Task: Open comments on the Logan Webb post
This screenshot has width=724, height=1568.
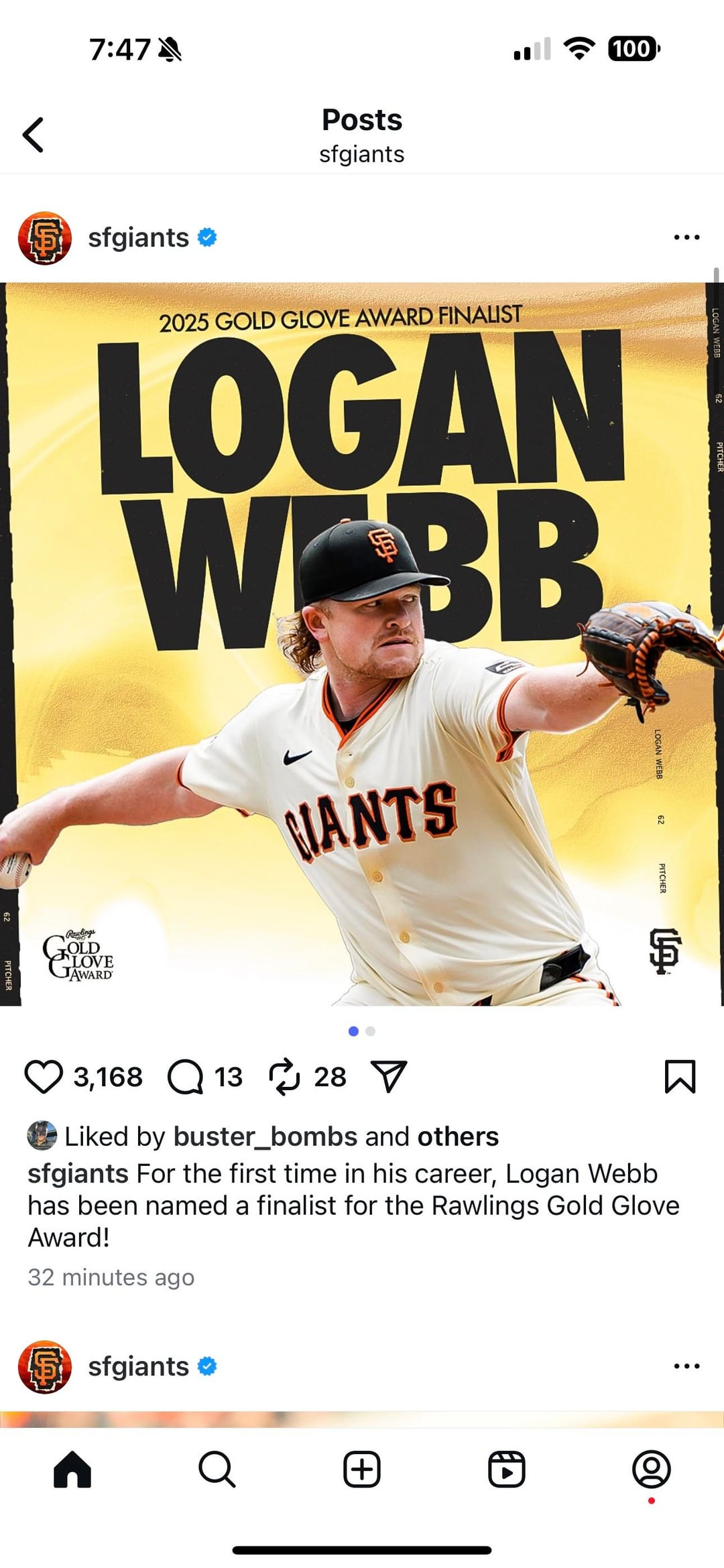Action: point(186,1077)
